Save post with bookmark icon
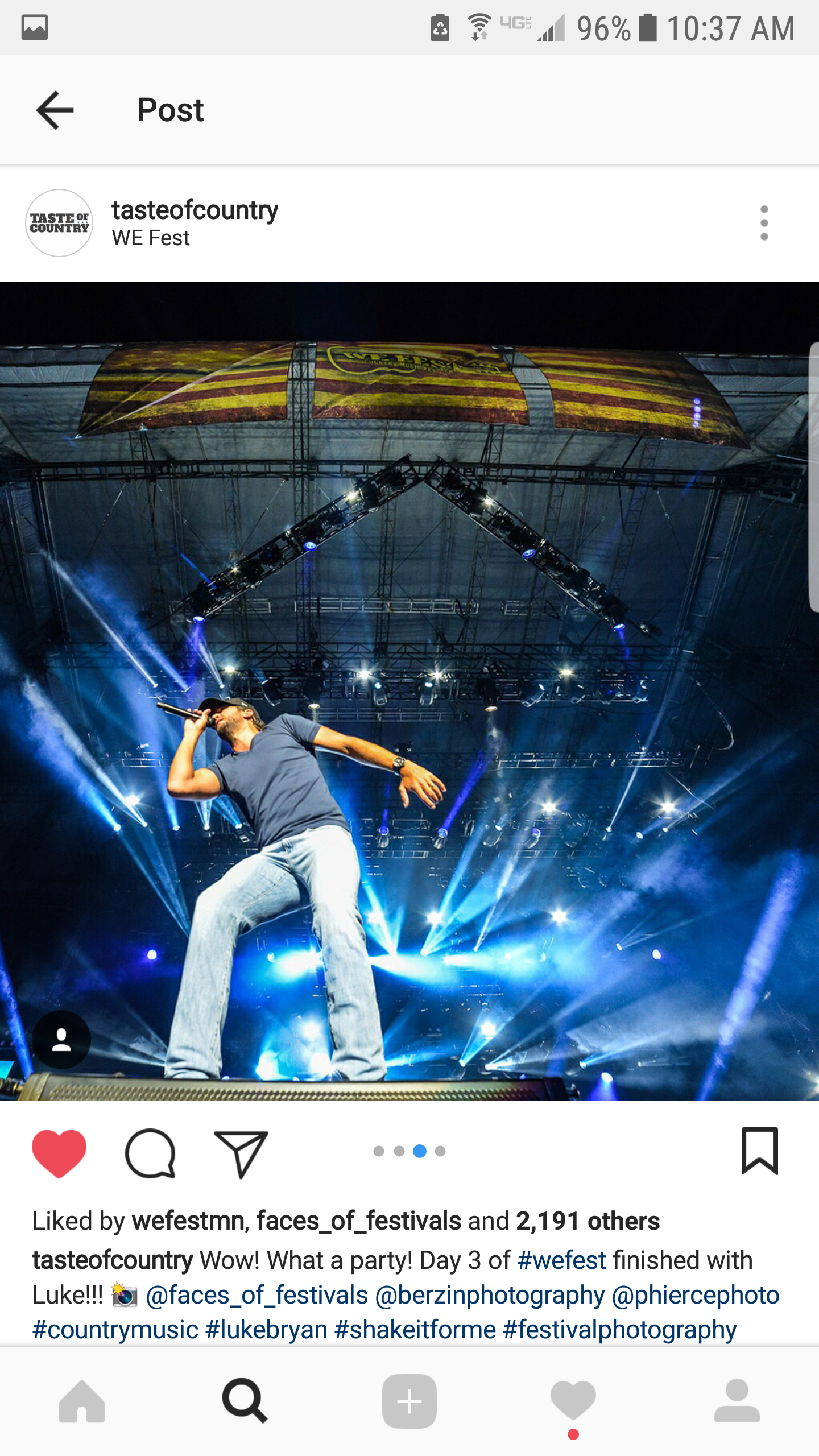The width and height of the screenshot is (819, 1456). 759,1151
